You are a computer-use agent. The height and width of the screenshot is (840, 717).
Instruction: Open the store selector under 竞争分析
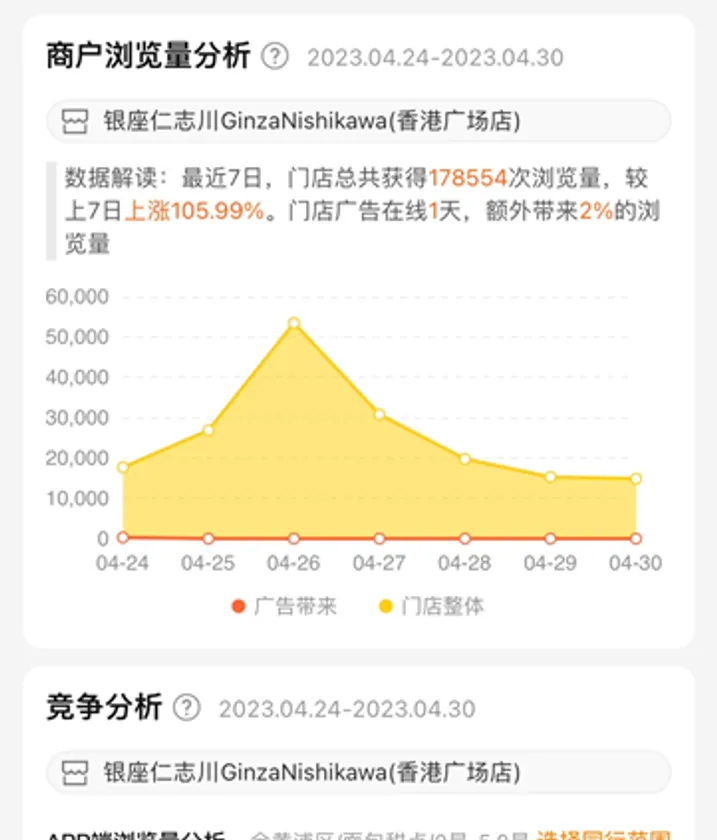click(x=358, y=772)
